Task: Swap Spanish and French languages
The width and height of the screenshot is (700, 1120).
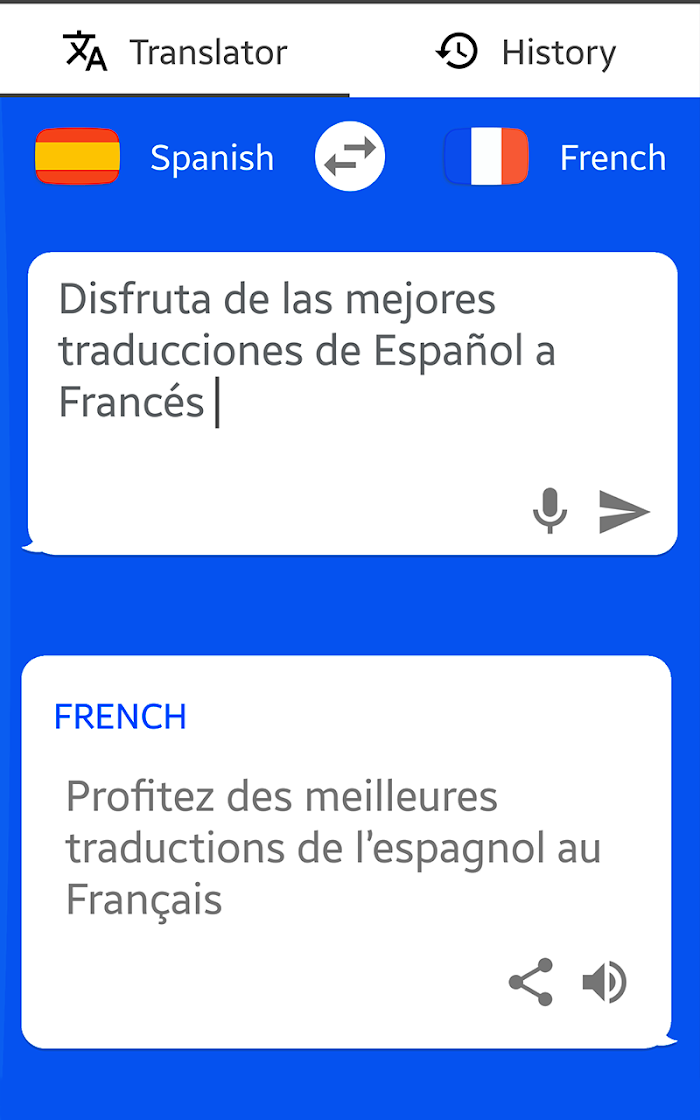Action: click(x=350, y=157)
